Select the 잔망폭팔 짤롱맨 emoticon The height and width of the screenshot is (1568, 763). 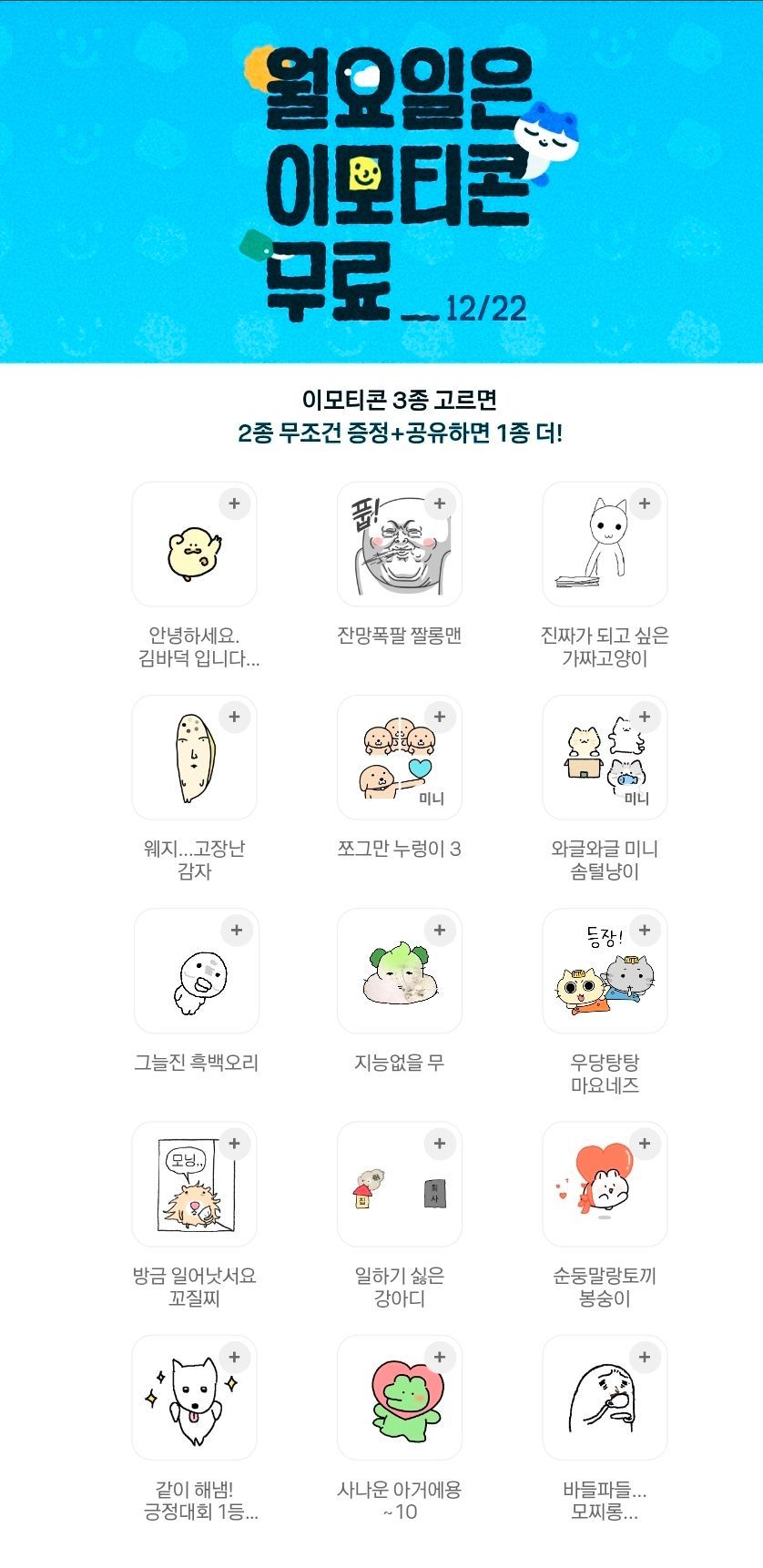pyautogui.click(x=440, y=504)
